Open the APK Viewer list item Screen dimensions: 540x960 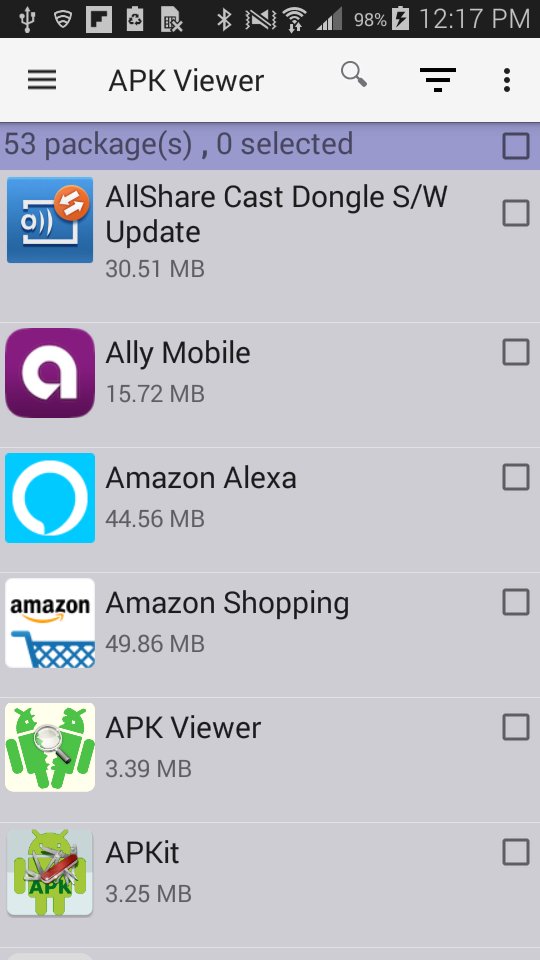click(x=270, y=760)
